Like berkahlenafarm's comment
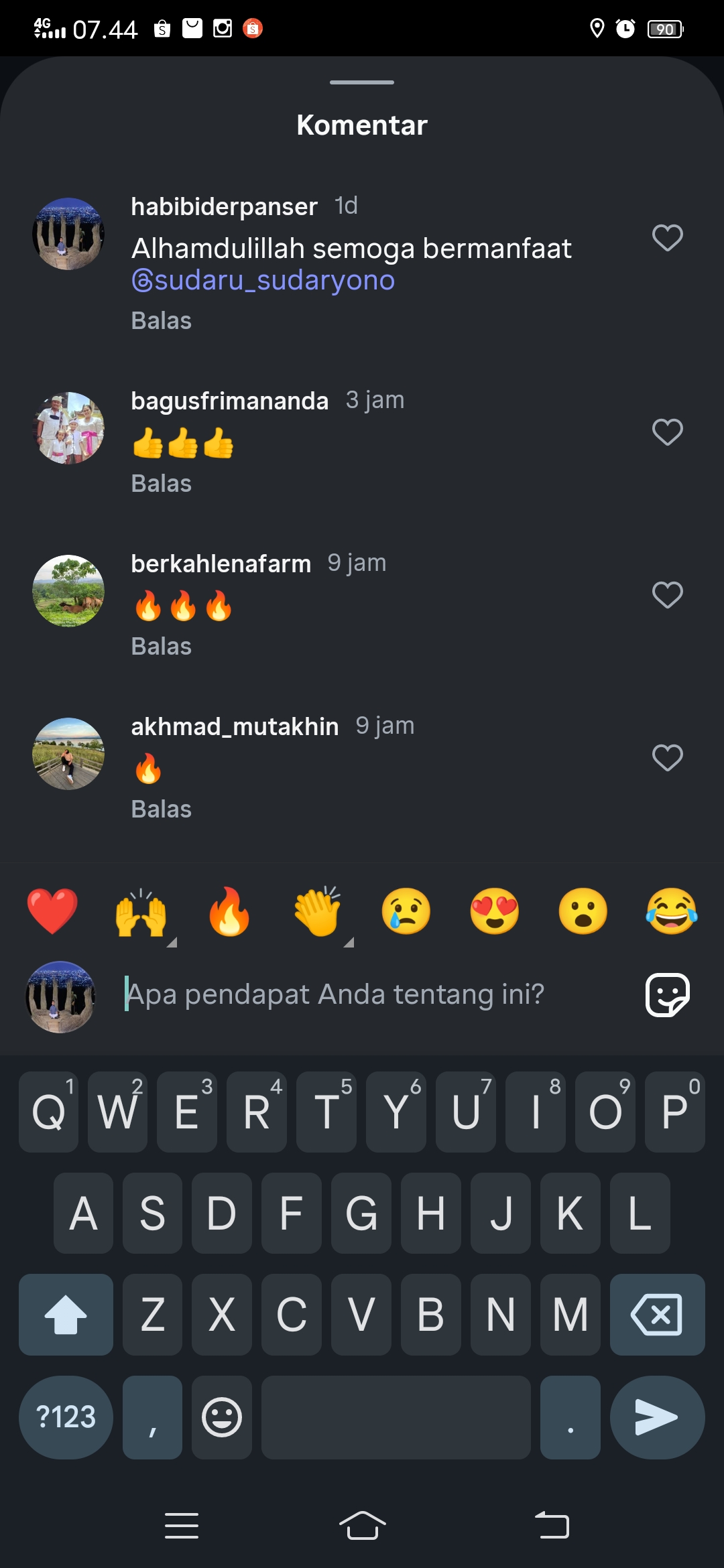The width and height of the screenshot is (724, 1568). [x=667, y=595]
